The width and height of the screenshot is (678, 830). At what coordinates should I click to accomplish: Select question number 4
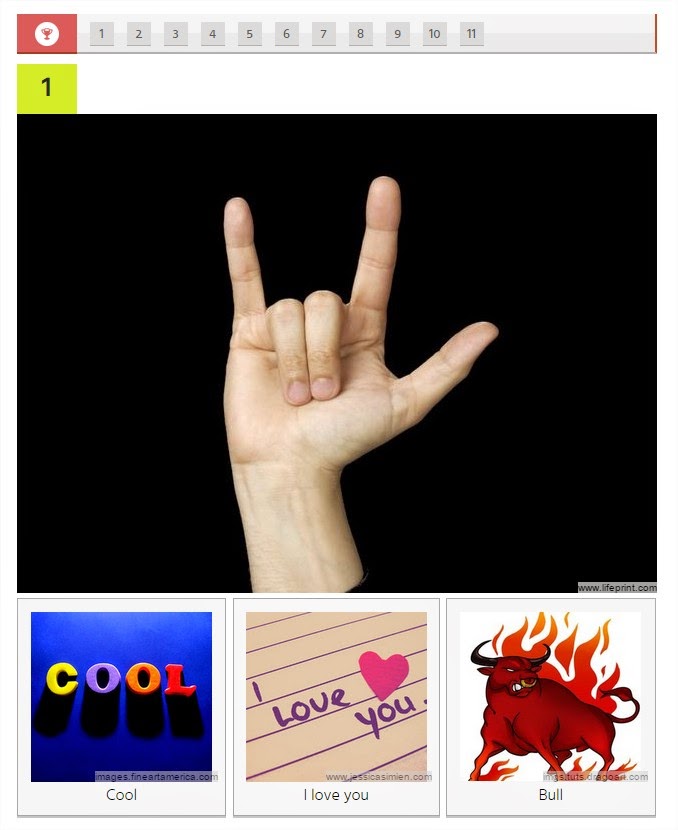(212, 34)
